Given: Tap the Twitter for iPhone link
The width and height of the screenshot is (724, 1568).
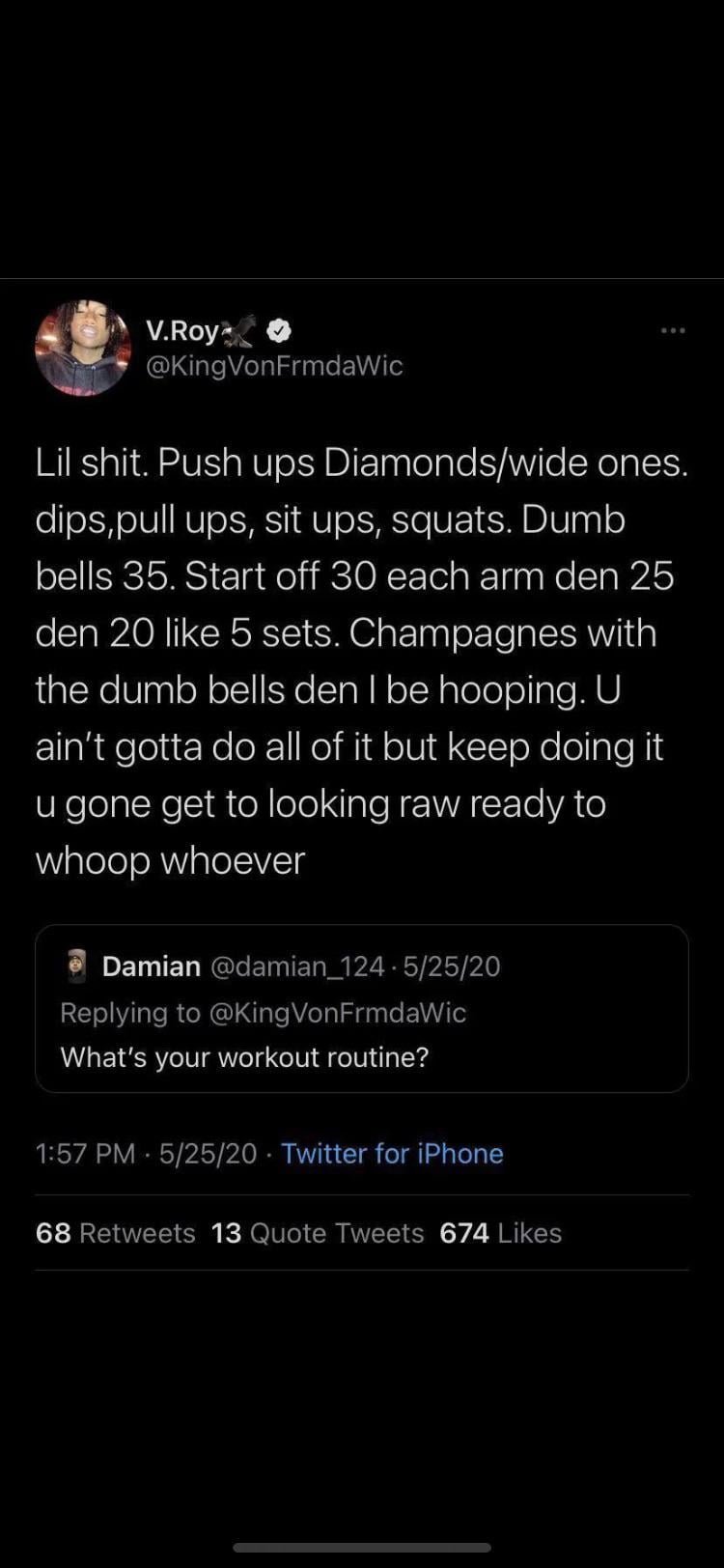Looking at the screenshot, I should click(392, 1154).
